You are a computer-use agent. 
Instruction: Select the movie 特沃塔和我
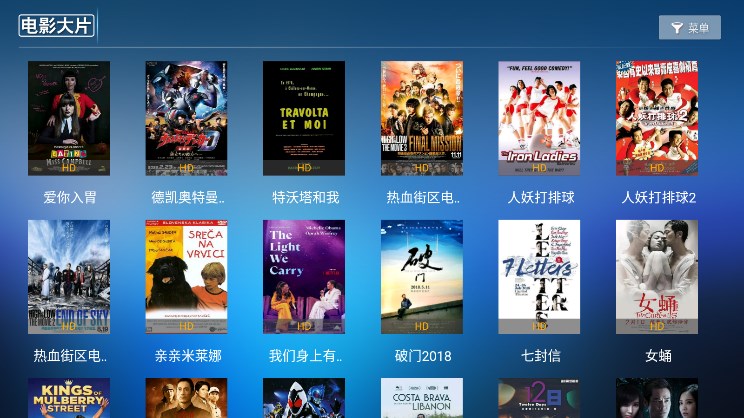click(x=304, y=118)
